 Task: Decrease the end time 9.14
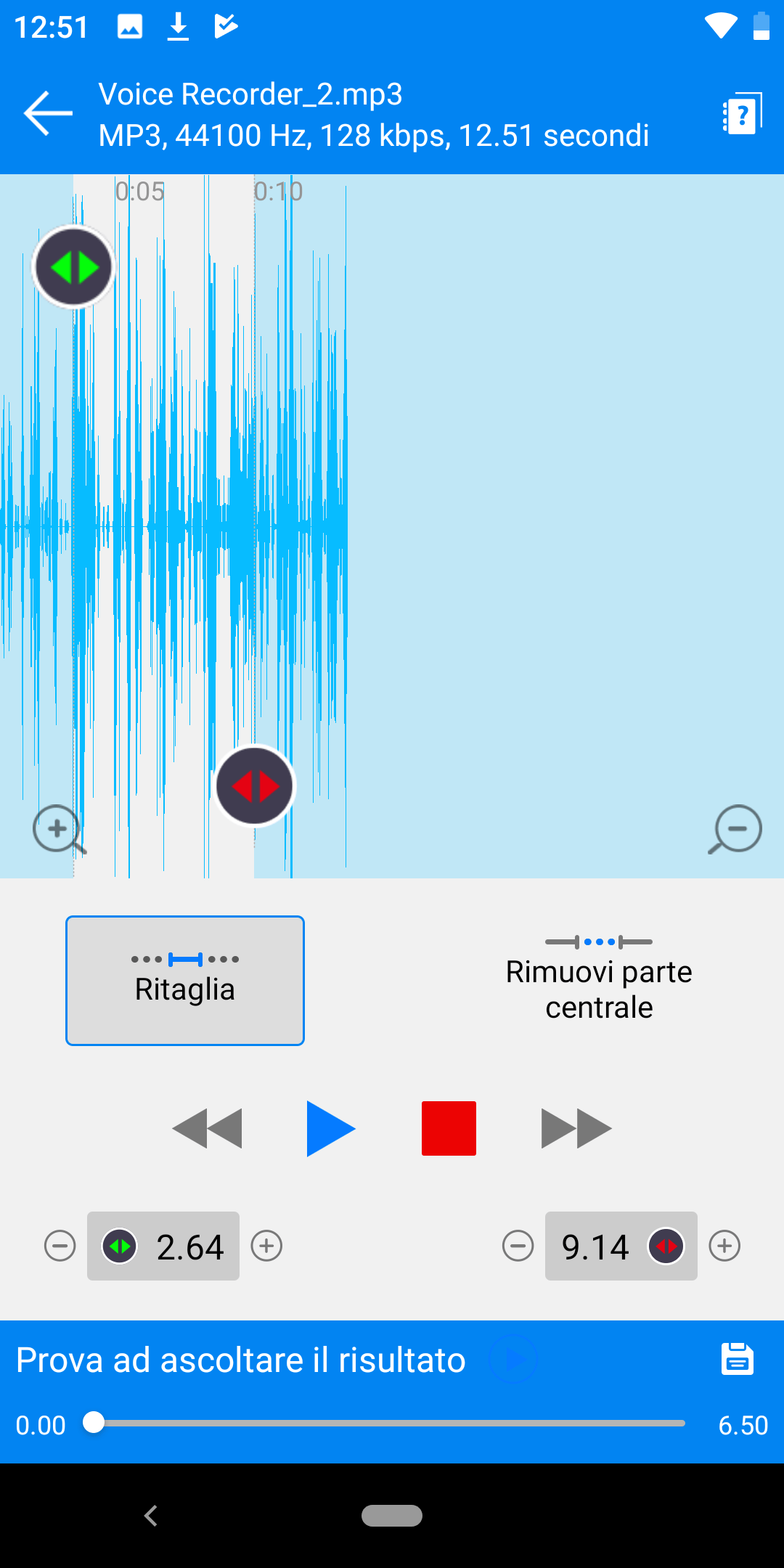[x=518, y=1246]
